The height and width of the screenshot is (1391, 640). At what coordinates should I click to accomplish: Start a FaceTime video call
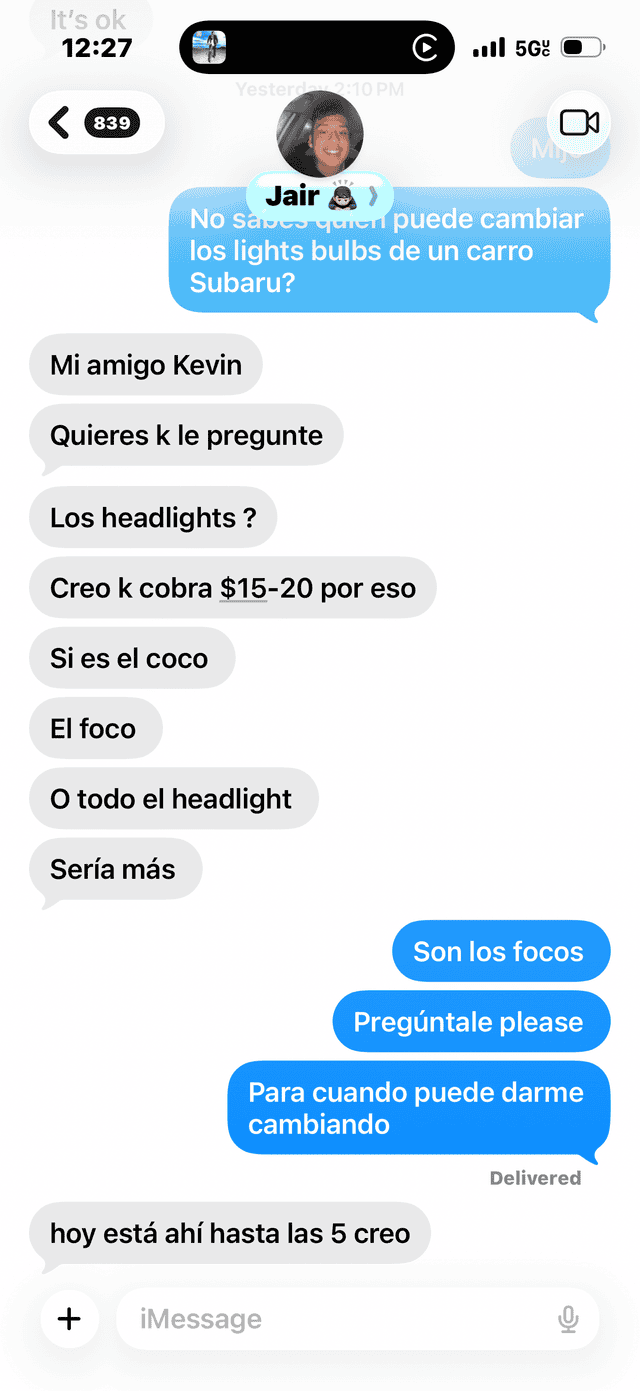[x=579, y=123]
